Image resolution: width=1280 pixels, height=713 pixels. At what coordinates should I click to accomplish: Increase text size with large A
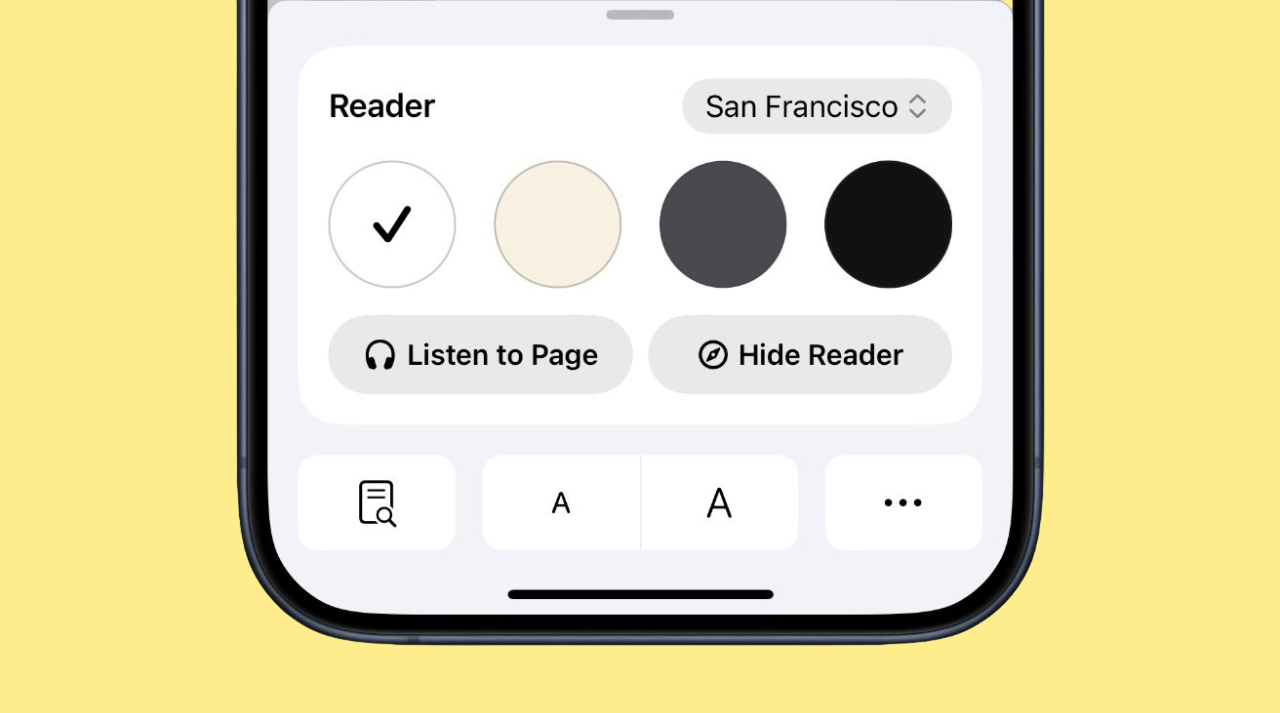tap(719, 502)
